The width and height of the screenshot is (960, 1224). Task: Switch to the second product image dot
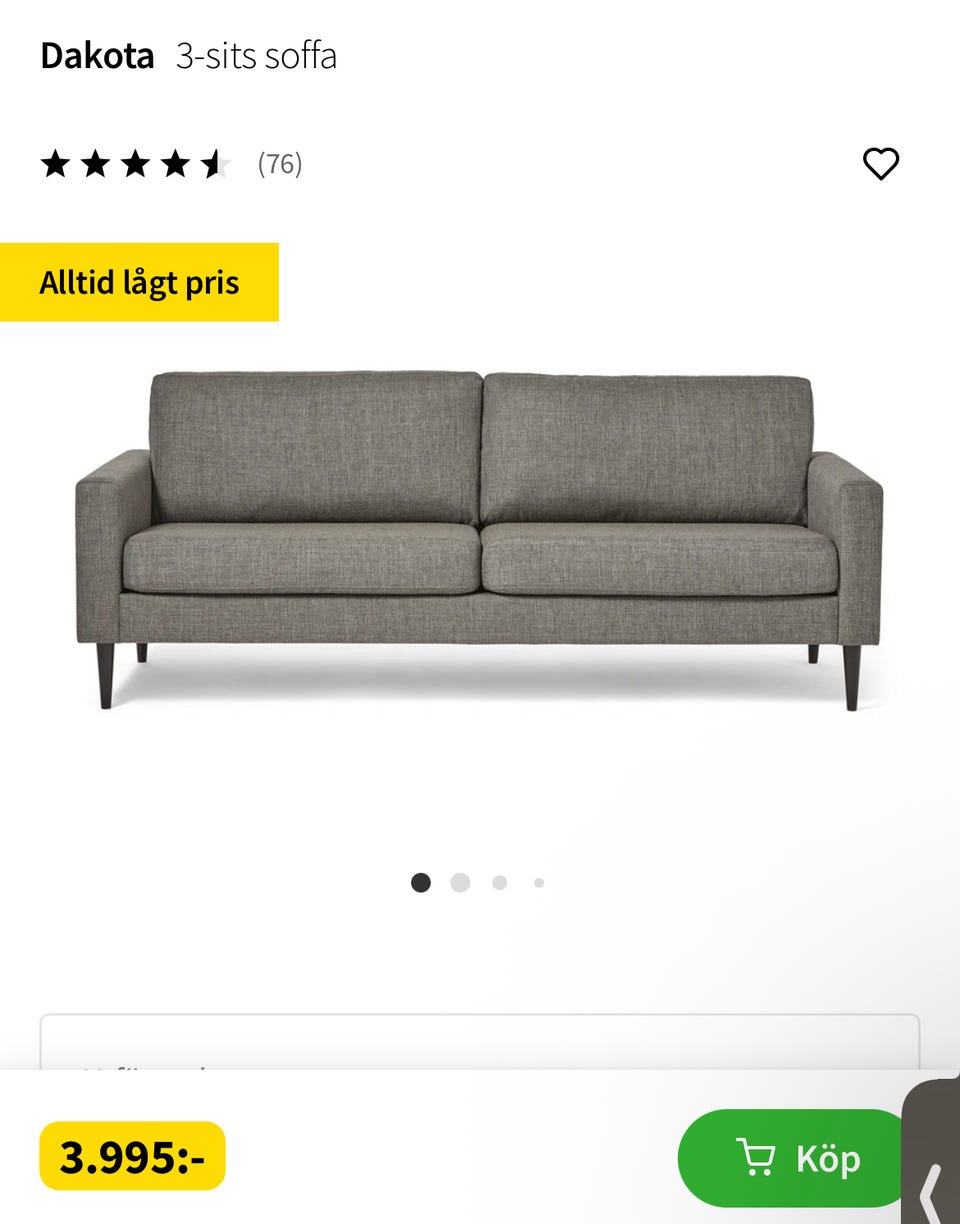tap(461, 882)
